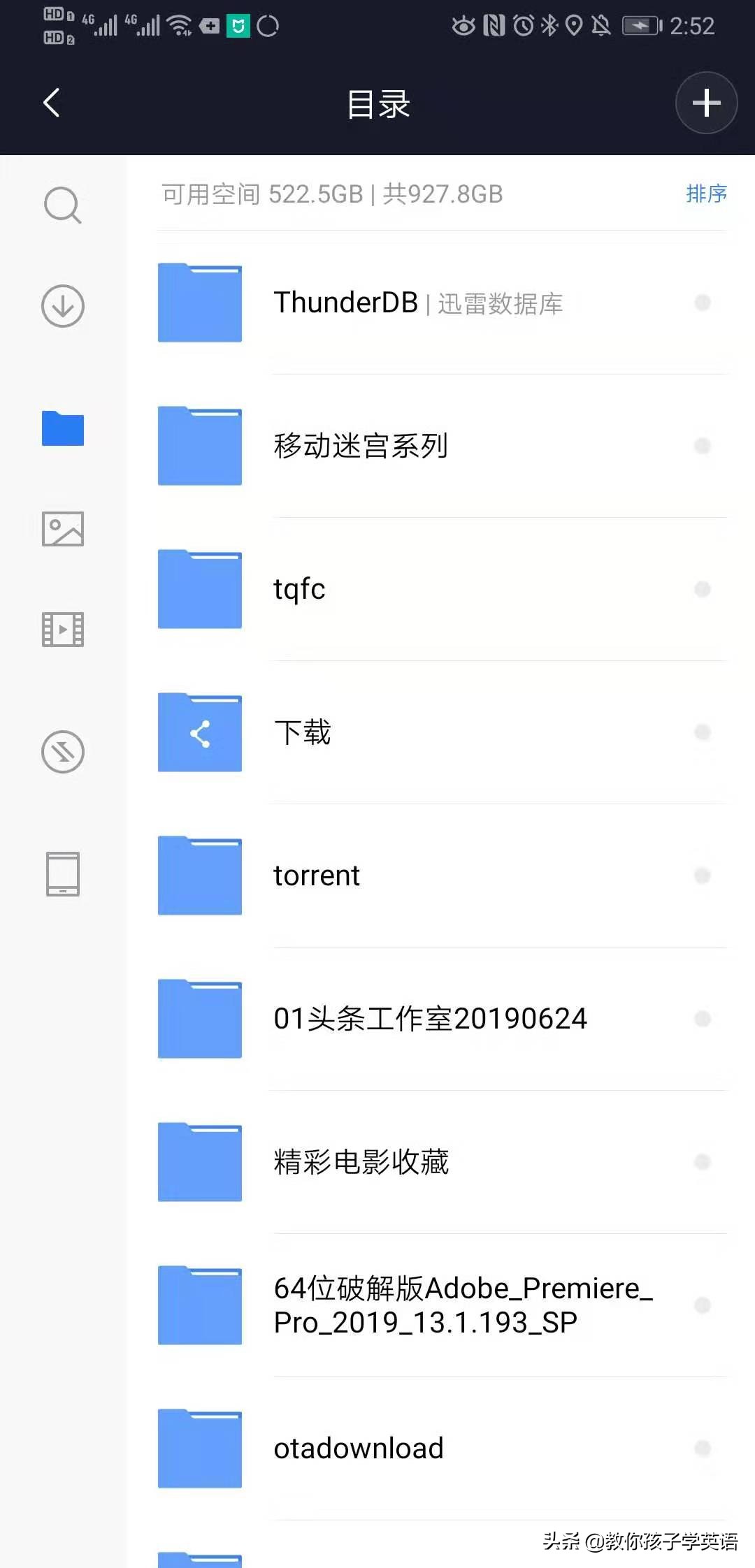Open the search icon in sidebar
755x1568 pixels.
(62, 204)
